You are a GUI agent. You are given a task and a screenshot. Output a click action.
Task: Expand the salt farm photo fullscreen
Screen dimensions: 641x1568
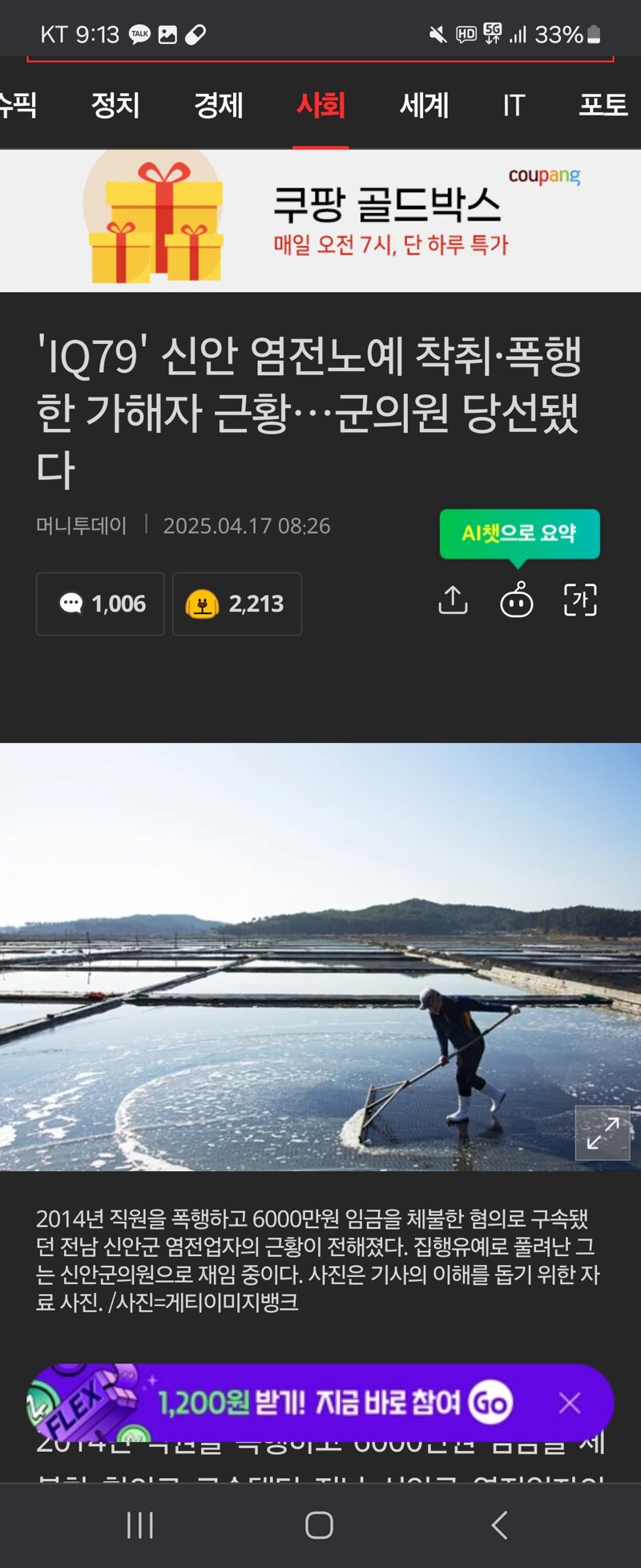pos(603,1133)
